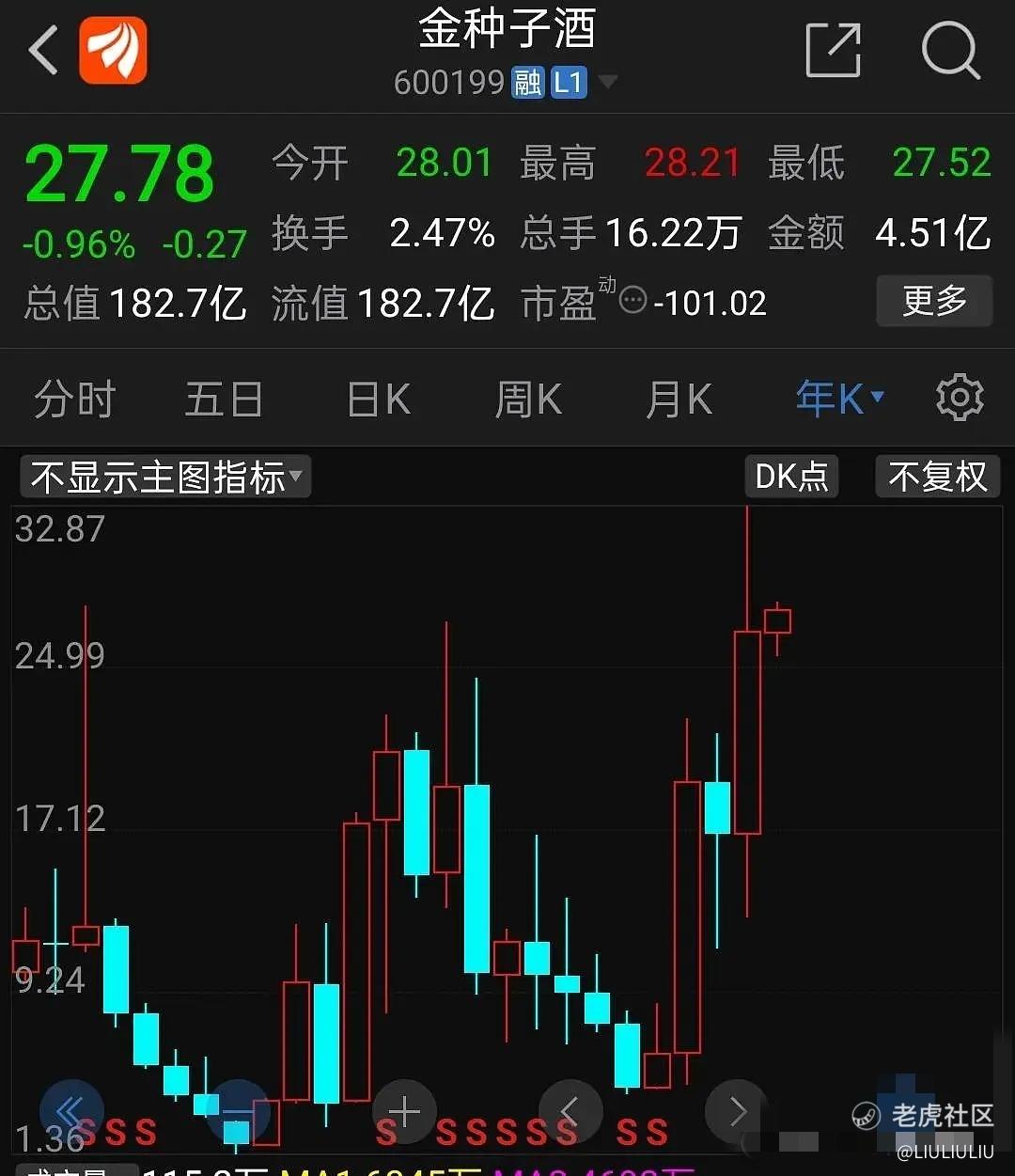Move the chart one step right
1015x1176 pixels.
point(737,1112)
